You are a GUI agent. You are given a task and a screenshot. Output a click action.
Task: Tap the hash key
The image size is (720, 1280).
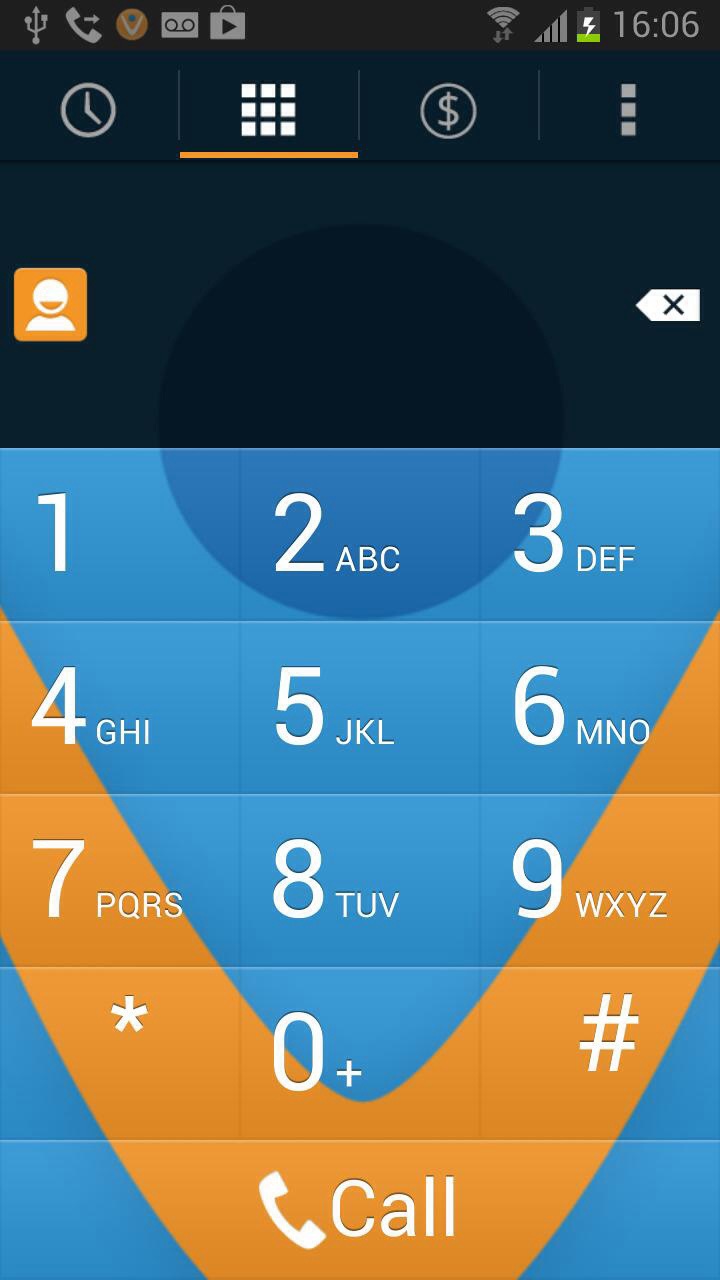600,1054
